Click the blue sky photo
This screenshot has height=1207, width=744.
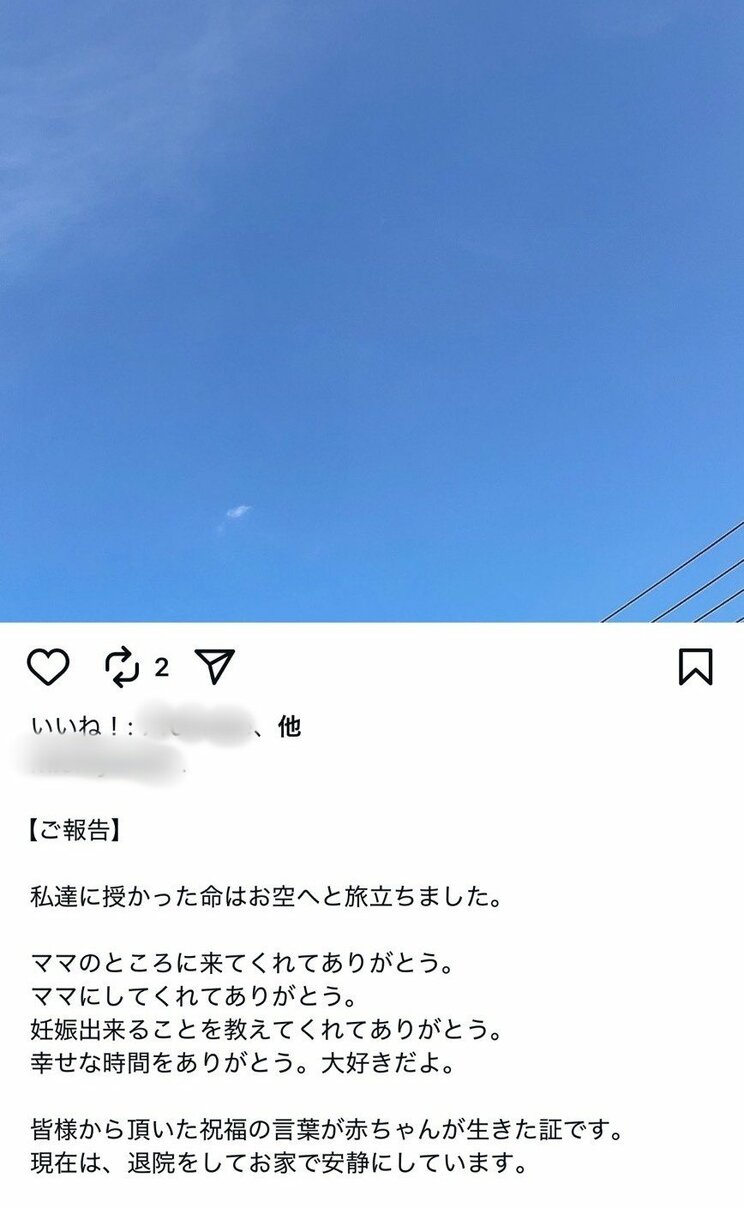[x=372, y=310]
